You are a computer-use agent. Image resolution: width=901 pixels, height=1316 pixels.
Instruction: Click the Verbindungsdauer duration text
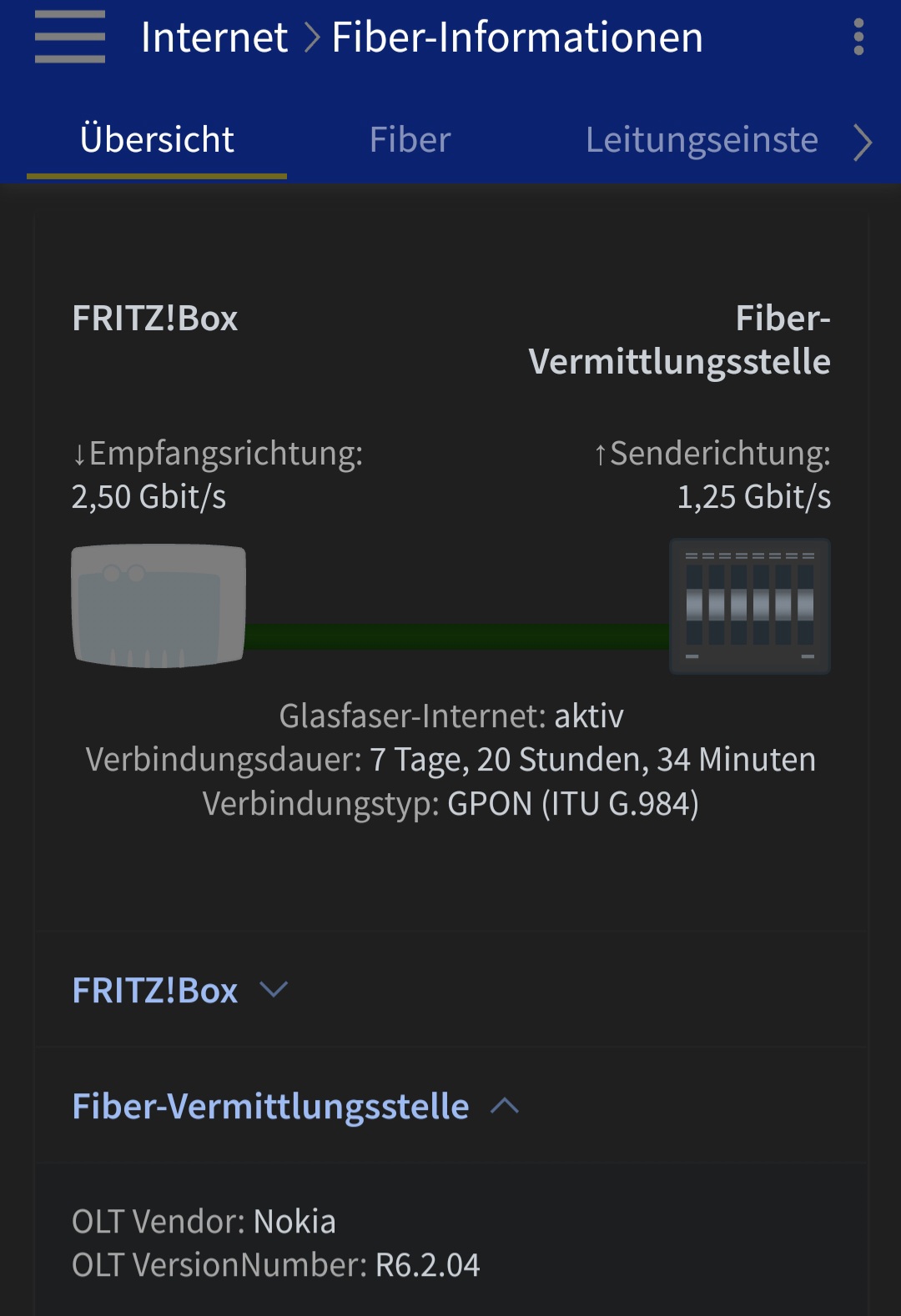(x=450, y=760)
